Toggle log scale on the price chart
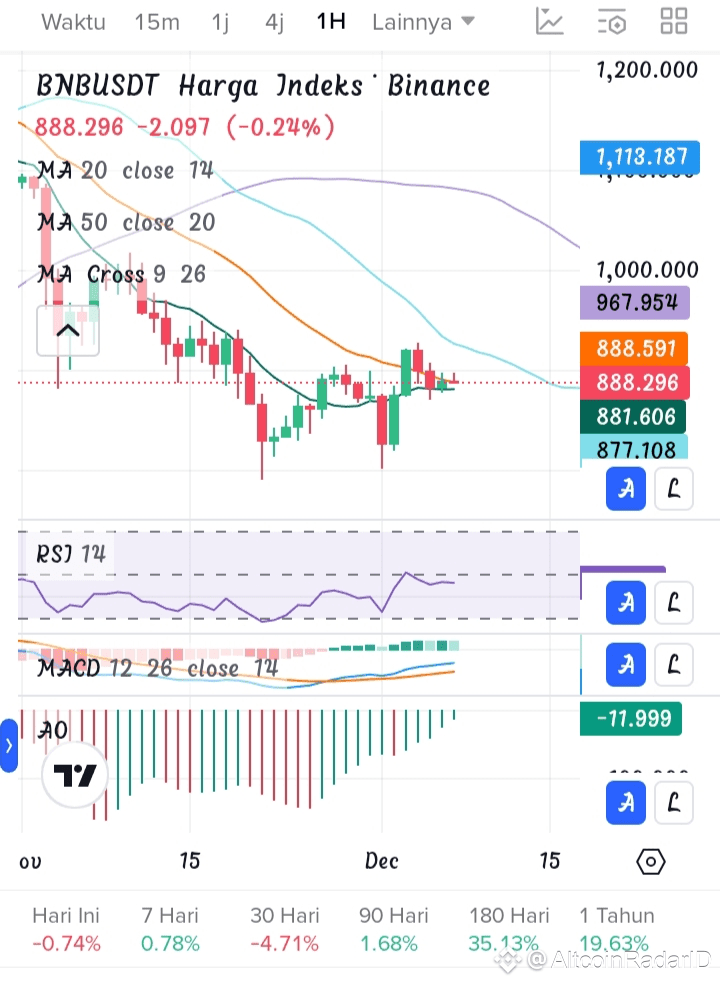The image size is (720, 985). (674, 488)
